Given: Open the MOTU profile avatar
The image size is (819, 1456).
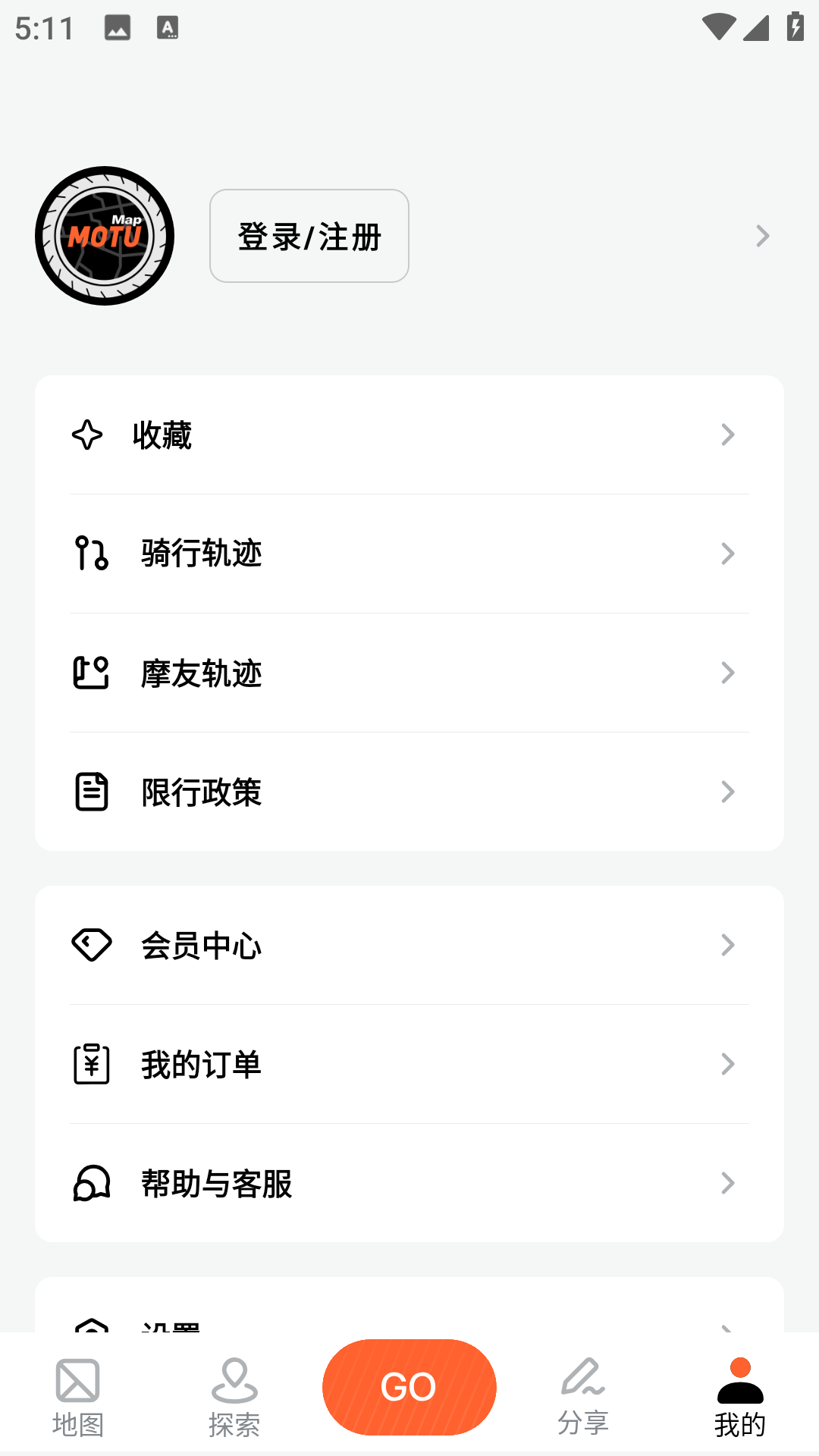Looking at the screenshot, I should click(x=105, y=235).
